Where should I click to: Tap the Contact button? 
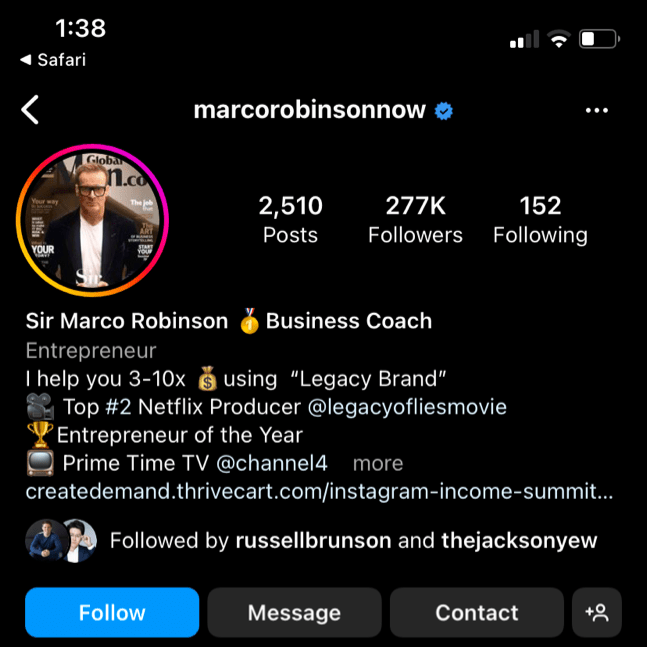pyautogui.click(x=476, y=613)
